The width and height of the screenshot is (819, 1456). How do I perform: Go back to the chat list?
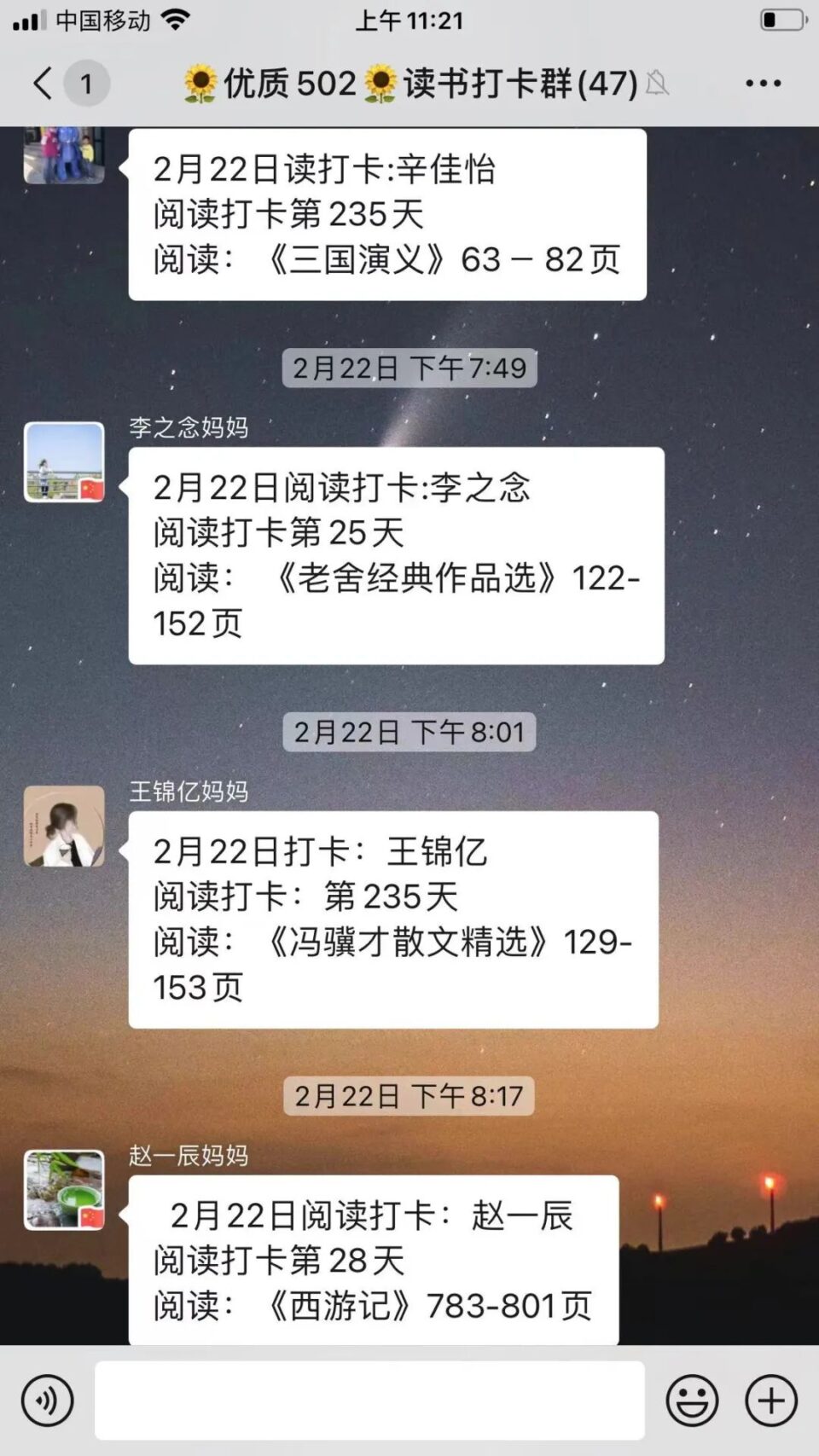point(44,84)
